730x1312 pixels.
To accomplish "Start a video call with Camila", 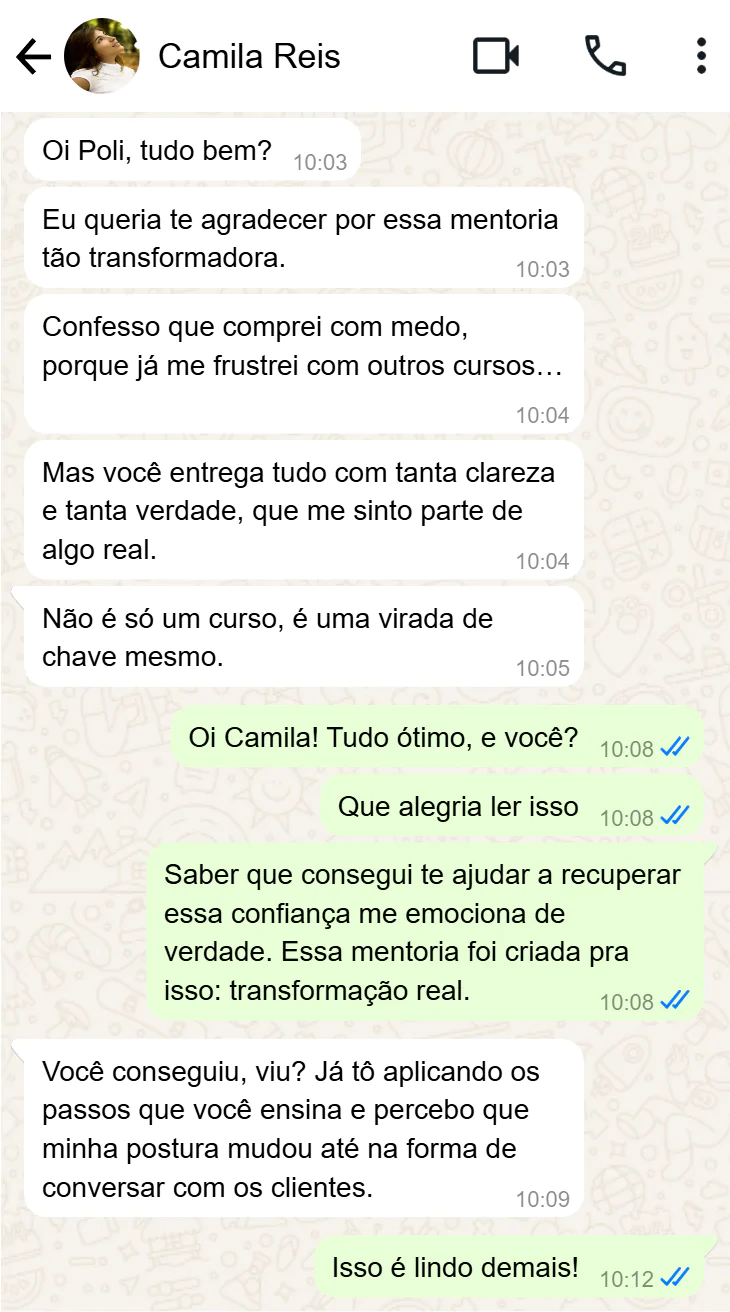I will tap(495, 56).
